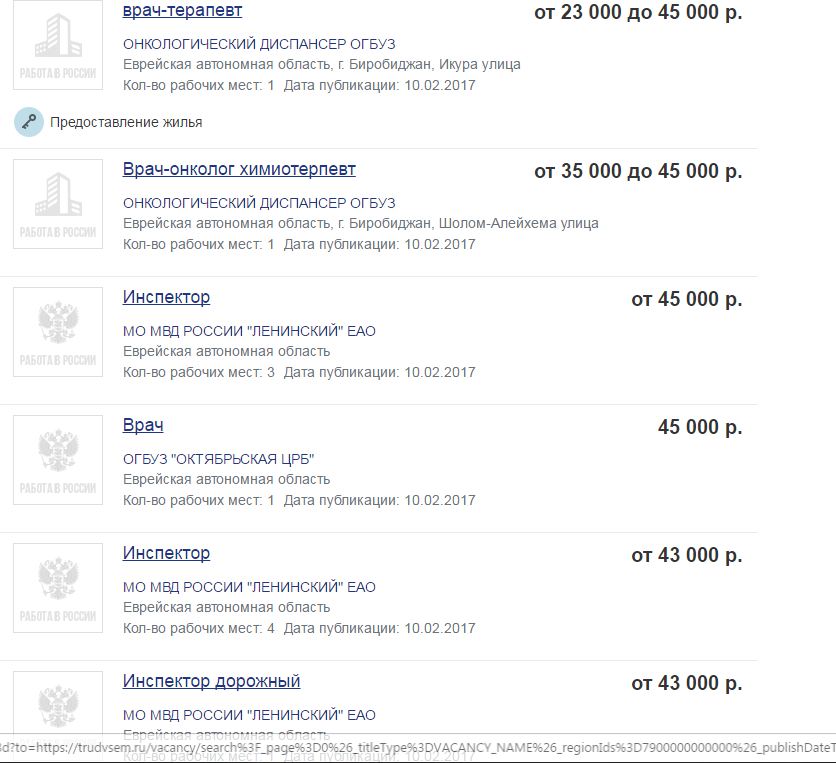This screenshot has height=763, width=836.
Task: Open the Врач vacancy at Октябрьская ЦРБ
Action: coord(143,425)
